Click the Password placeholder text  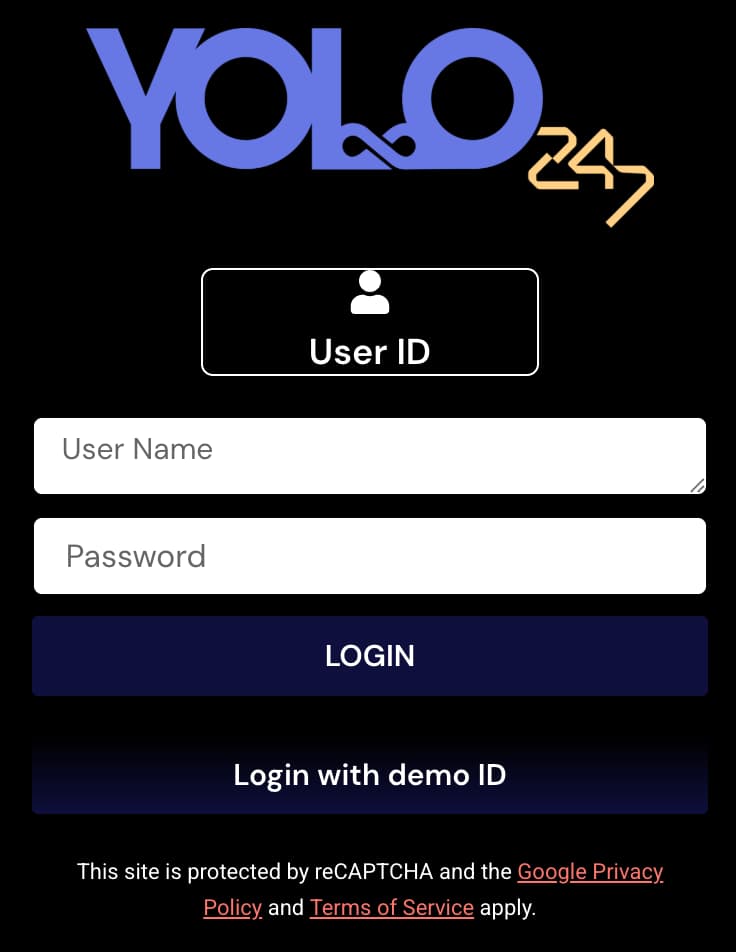(x=136, y=557)
